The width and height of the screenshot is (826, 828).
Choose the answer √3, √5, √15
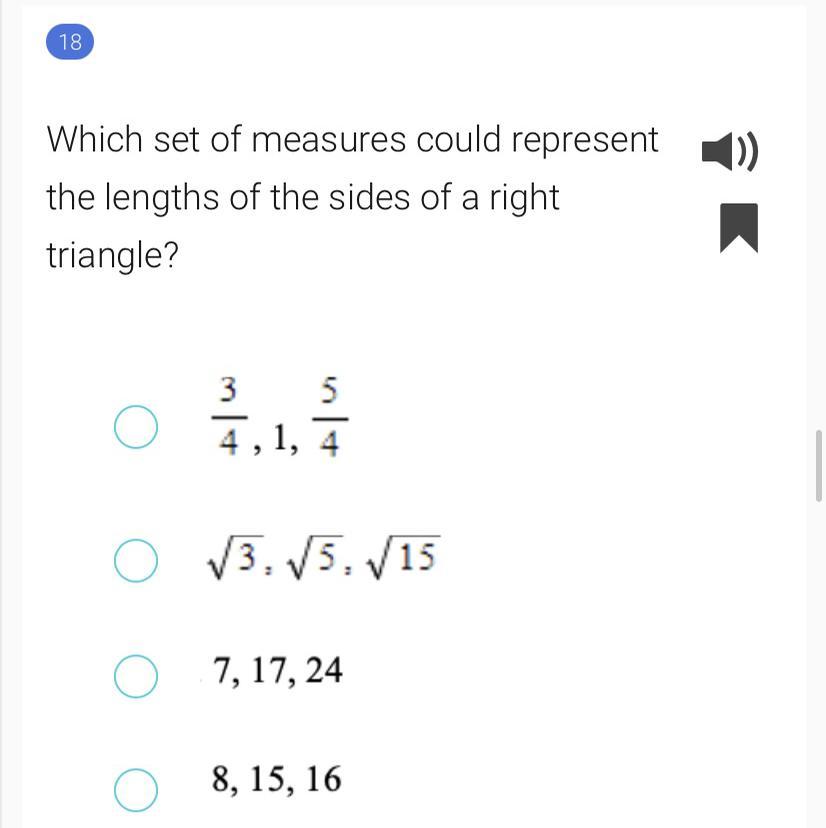point(135,560)
